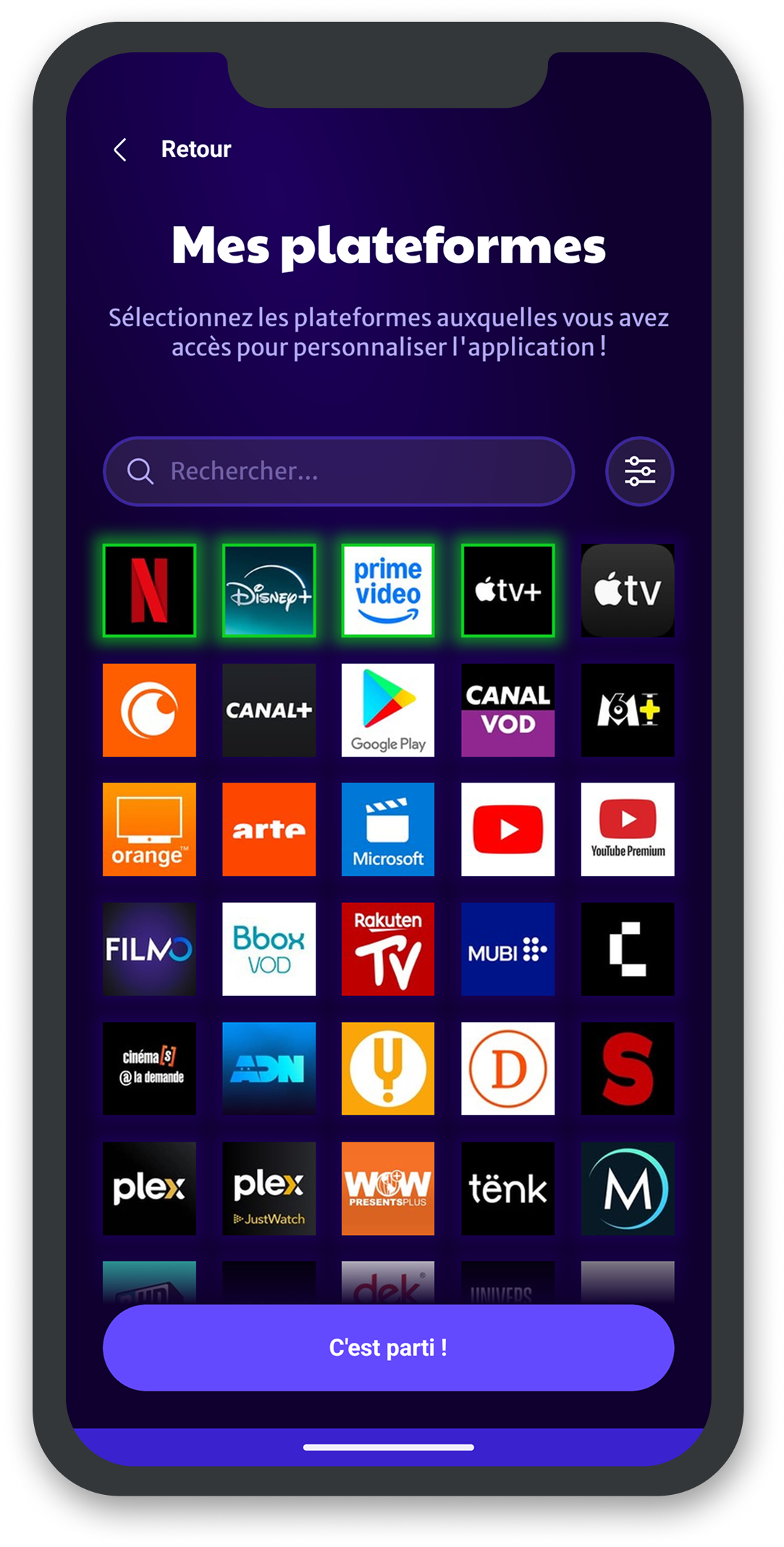Image resolution: width=784 pixels, height=1547 pixels.
Task: Select the FILMO platform tile
Action: tap(149, 949)
